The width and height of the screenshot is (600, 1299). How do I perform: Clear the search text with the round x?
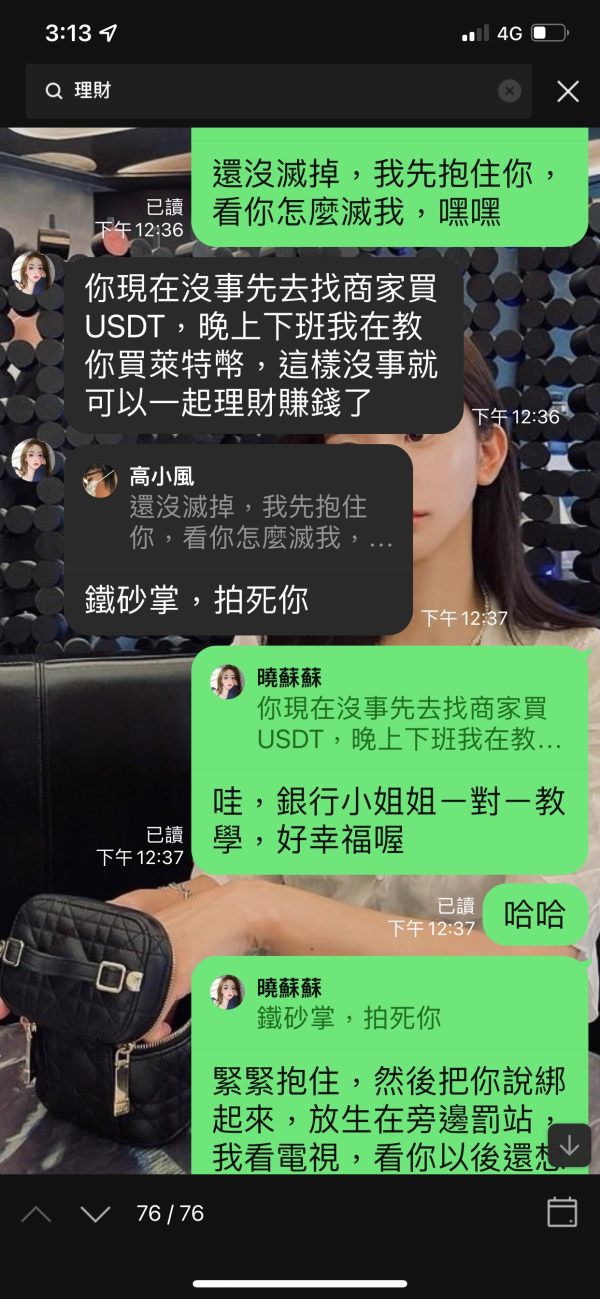tap(510, 91)
